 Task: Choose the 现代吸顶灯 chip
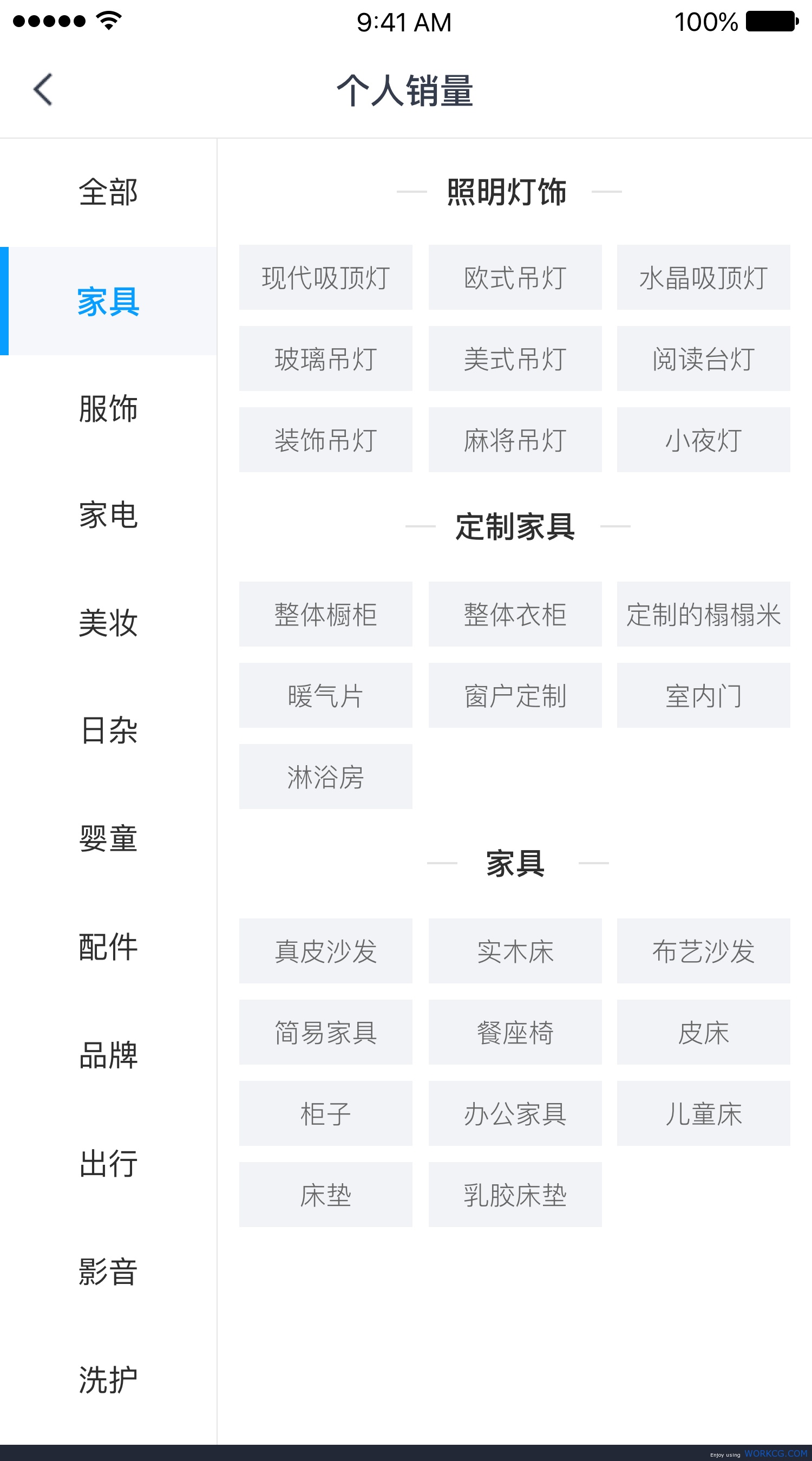pyautogui.click(x=325, y=277)
